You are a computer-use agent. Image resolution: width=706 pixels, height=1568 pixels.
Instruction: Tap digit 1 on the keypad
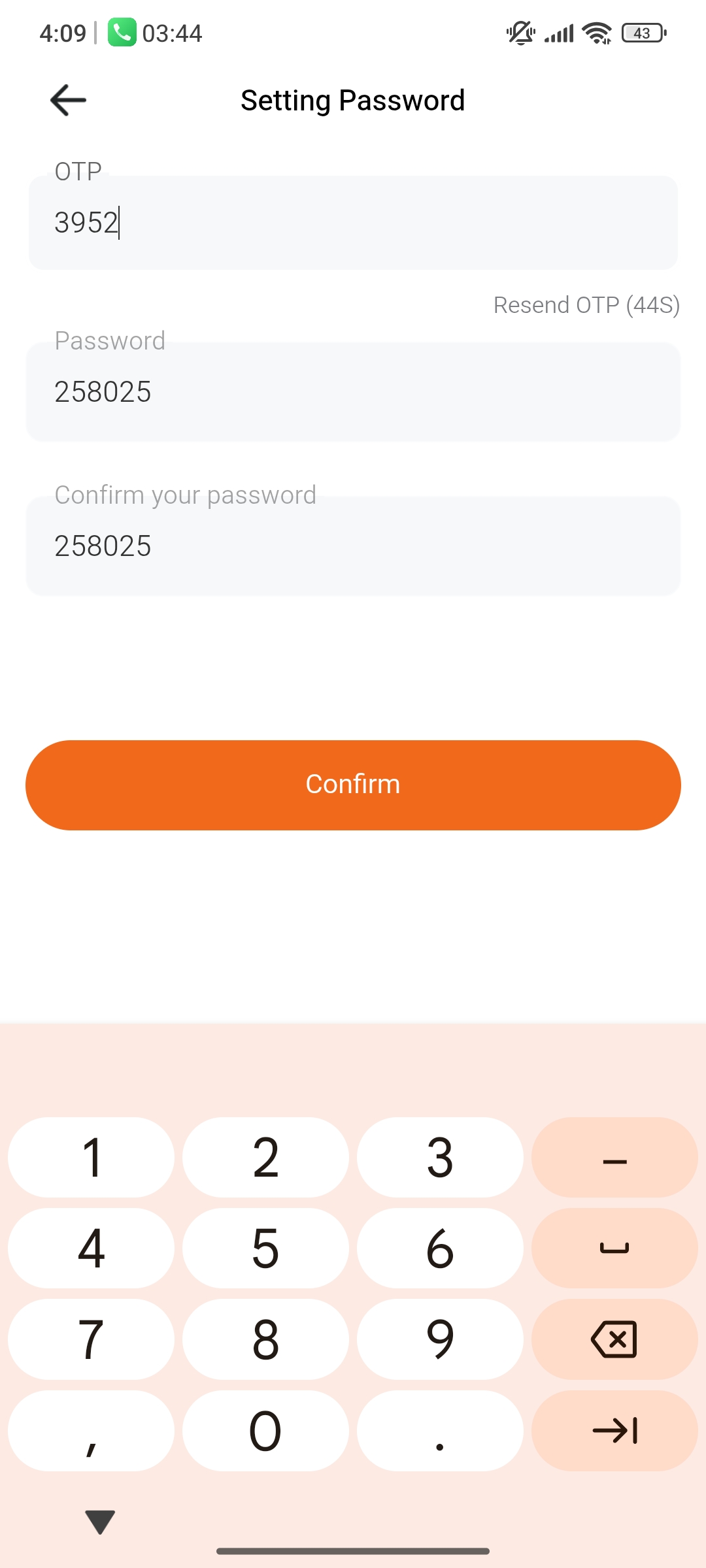pos(92,1157)
